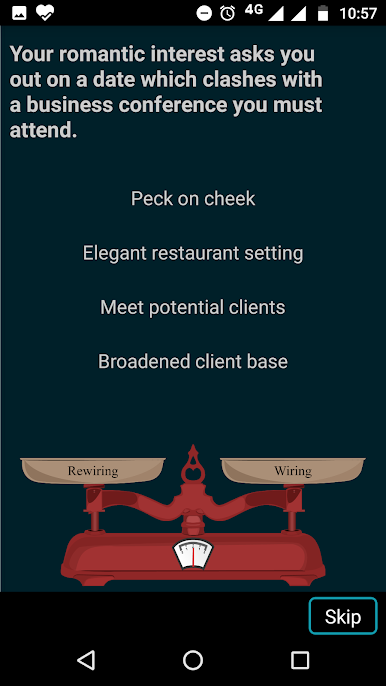Screen dimensions: 386x686
Task: Go back with the system back button
Action: pyautogui.click(x=86, y=660)
